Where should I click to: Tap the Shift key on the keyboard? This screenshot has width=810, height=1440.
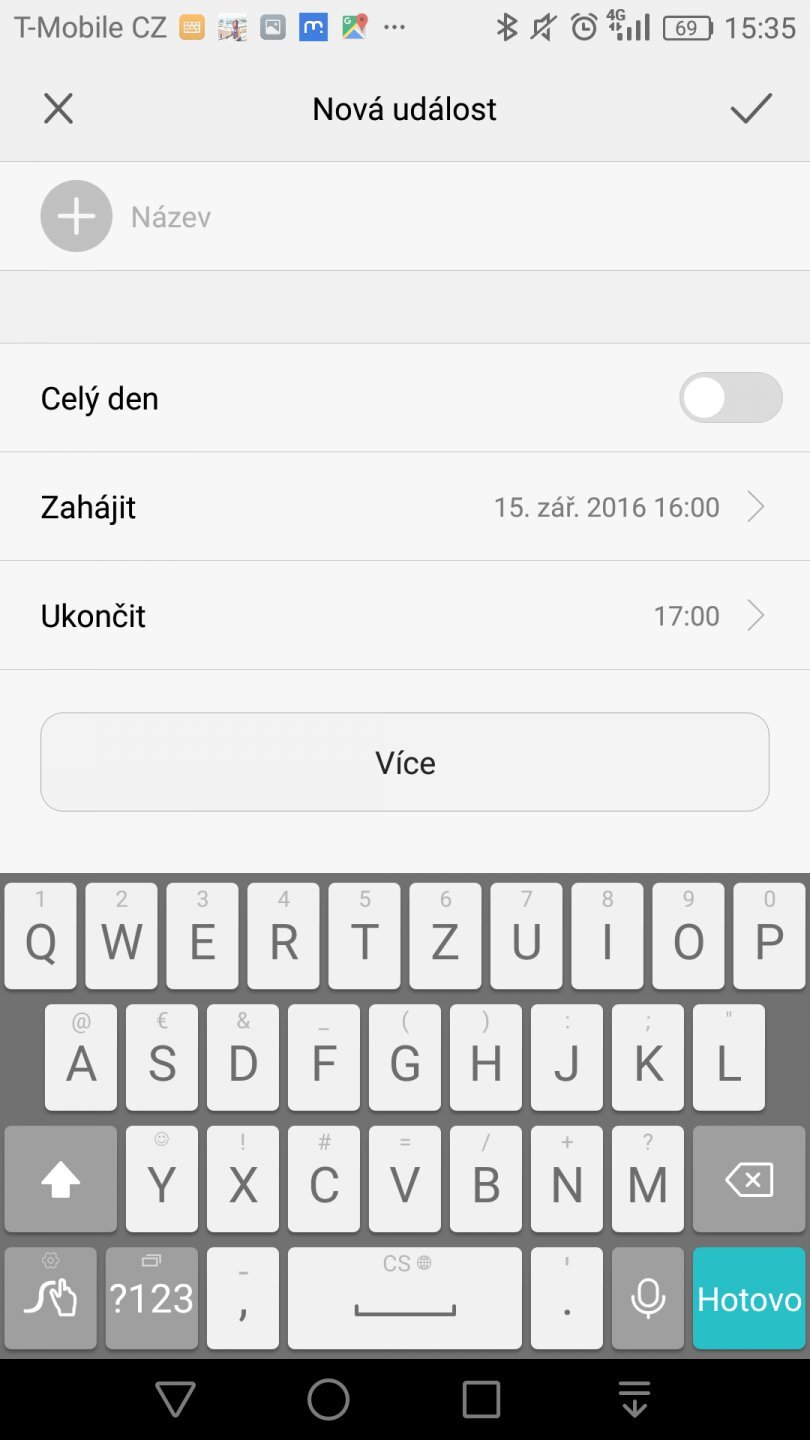(x=60, y=1178)
